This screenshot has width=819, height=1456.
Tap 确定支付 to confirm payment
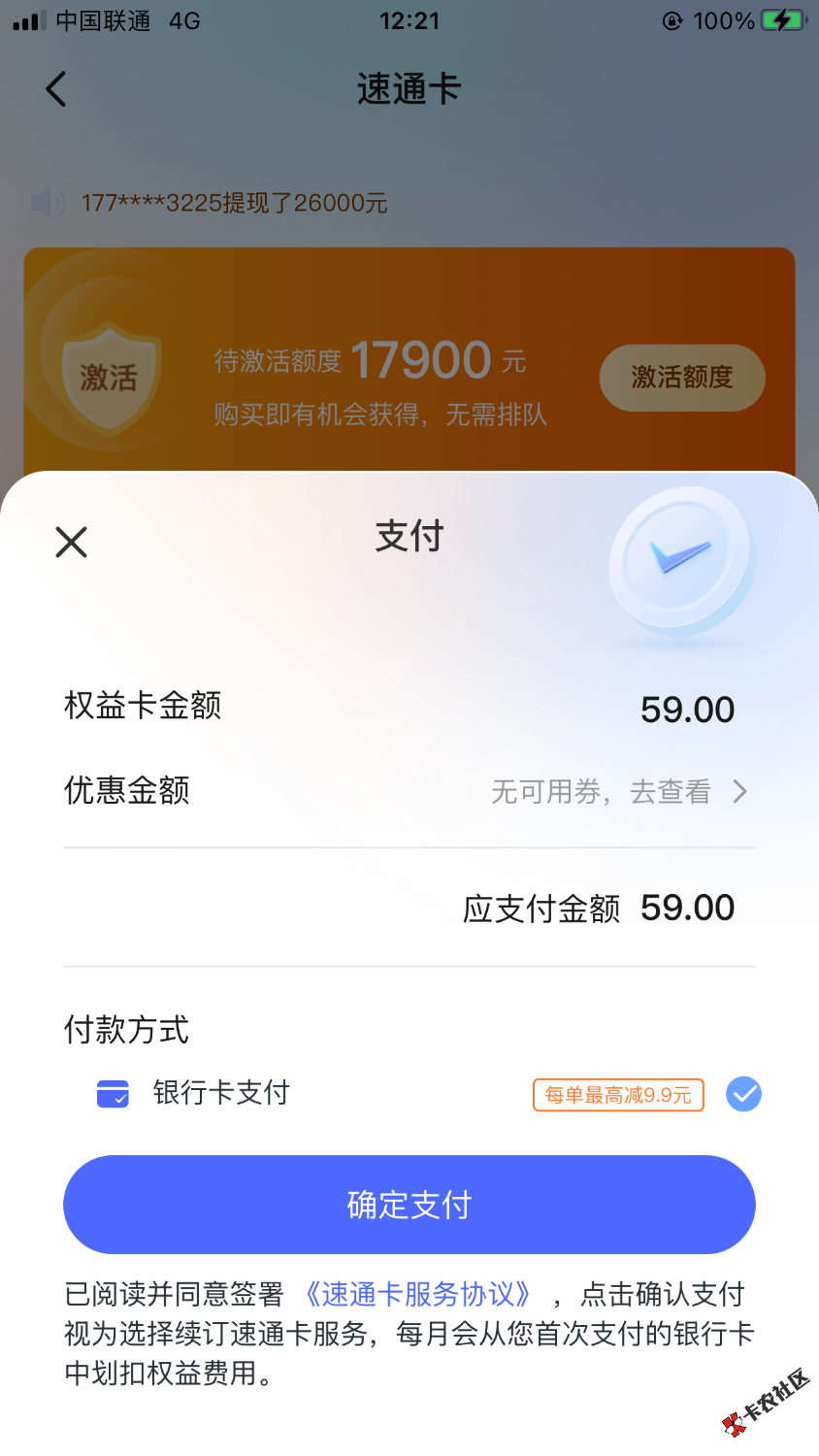(409, 1205)
